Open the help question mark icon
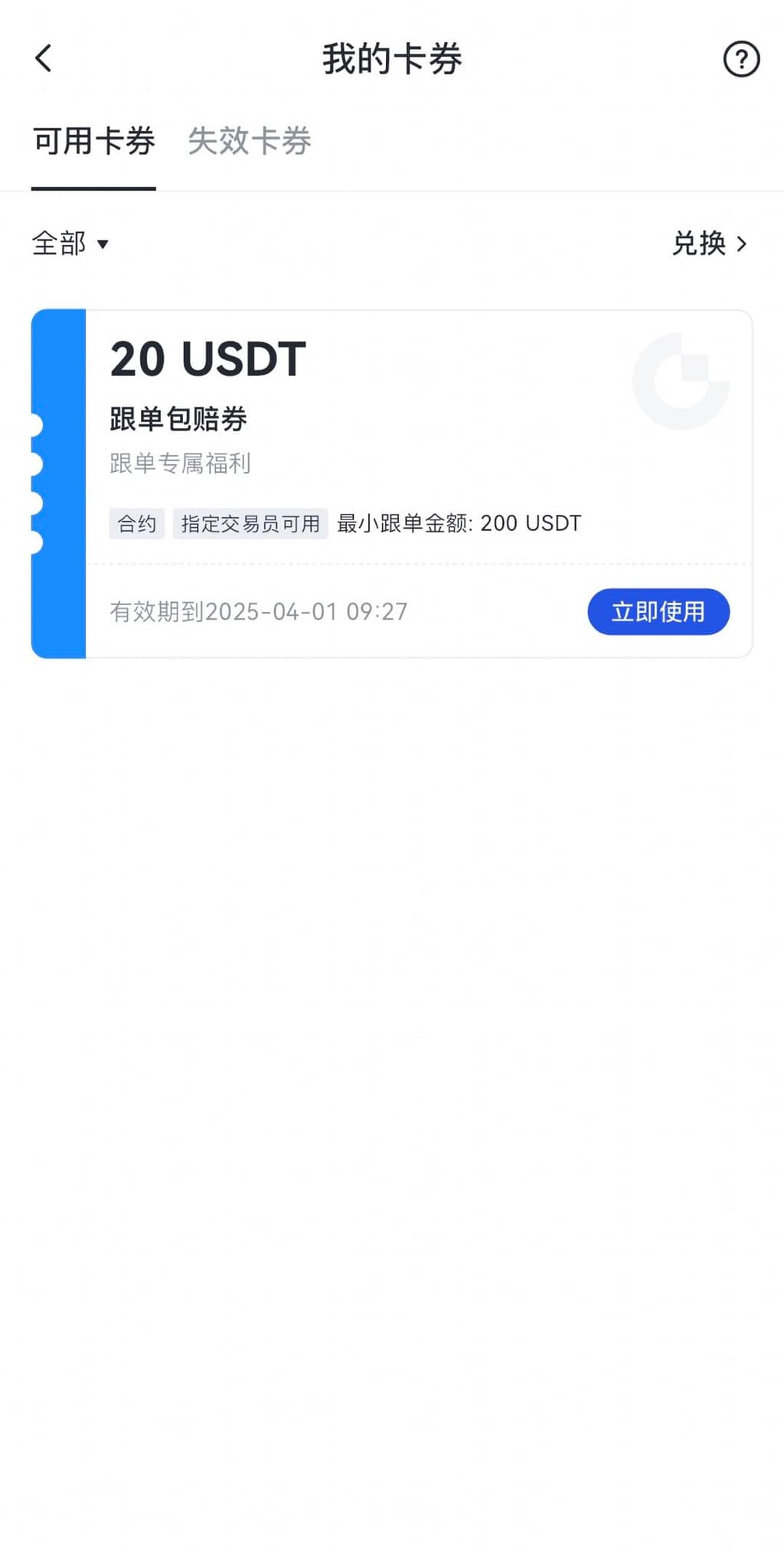This screenshot has width=784, height=1562. [740, 59]
